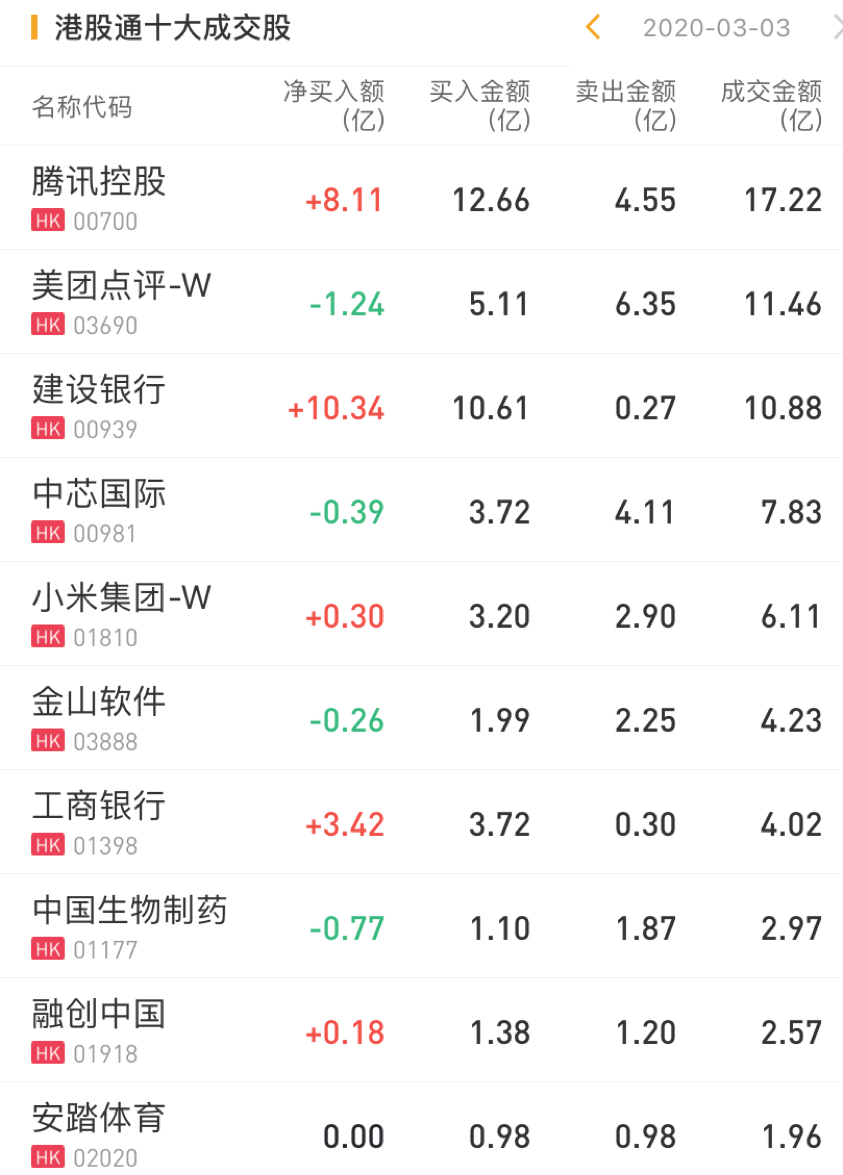Screen dimensions: 843x1175
Task: View 美团点评-W stock details
Action: 121,302
